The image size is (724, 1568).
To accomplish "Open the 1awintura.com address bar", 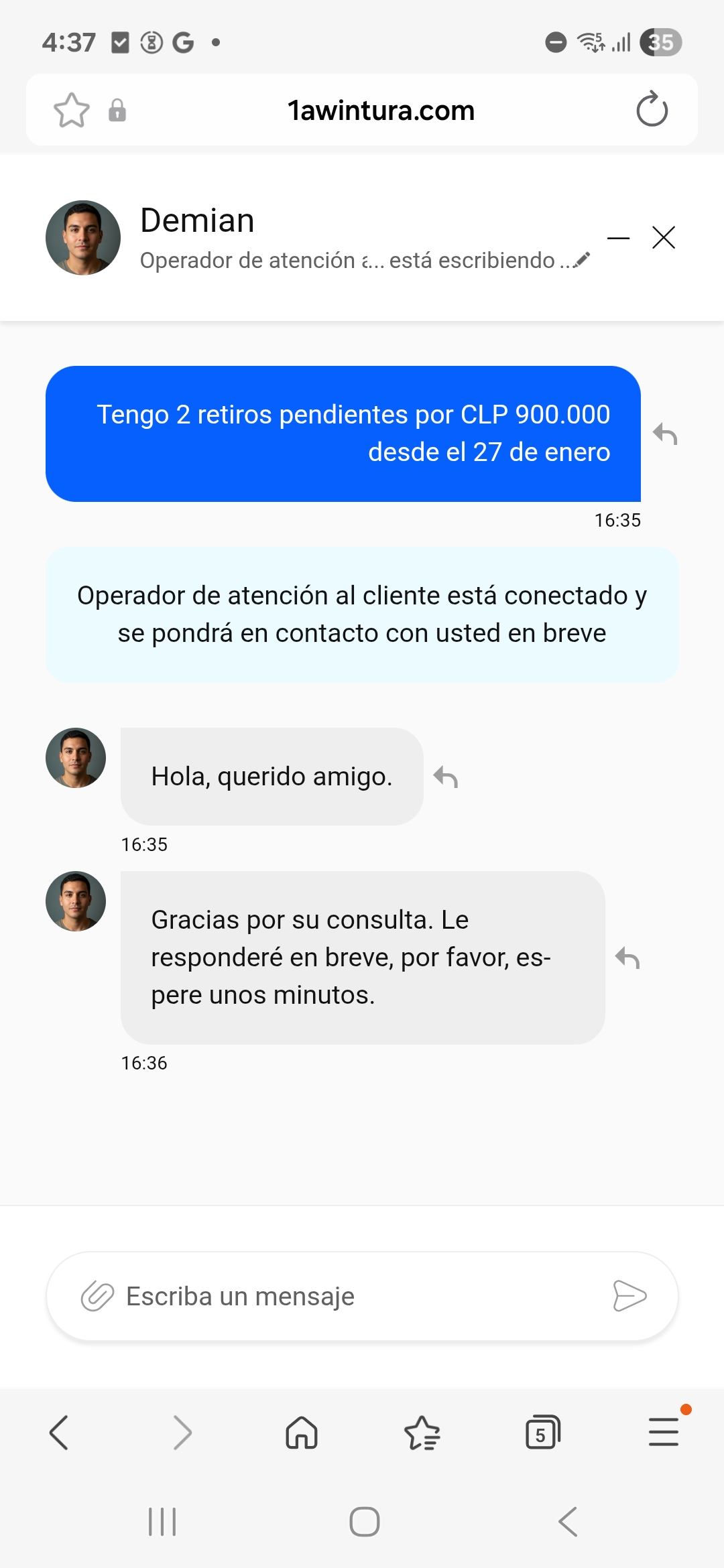I will click(381, 110).
